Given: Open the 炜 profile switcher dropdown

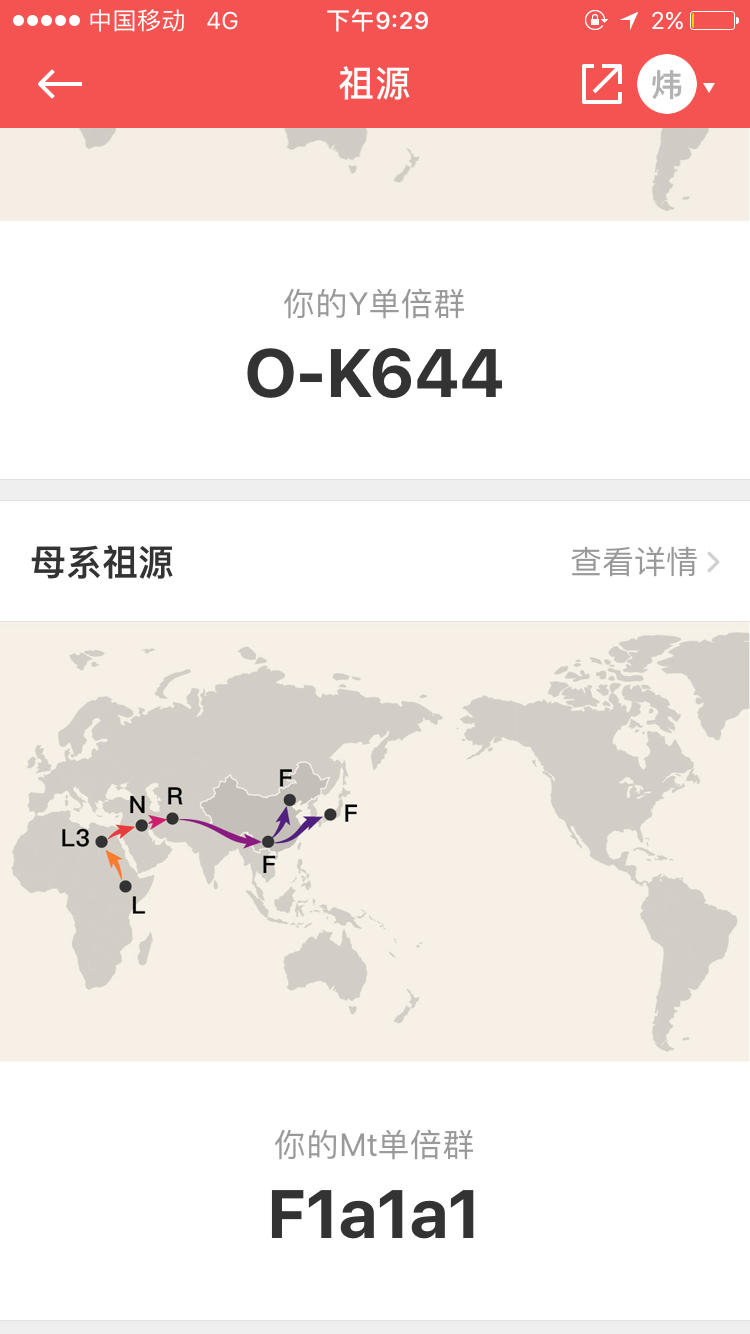Looking at the screenshot, I should coord(677,85).
